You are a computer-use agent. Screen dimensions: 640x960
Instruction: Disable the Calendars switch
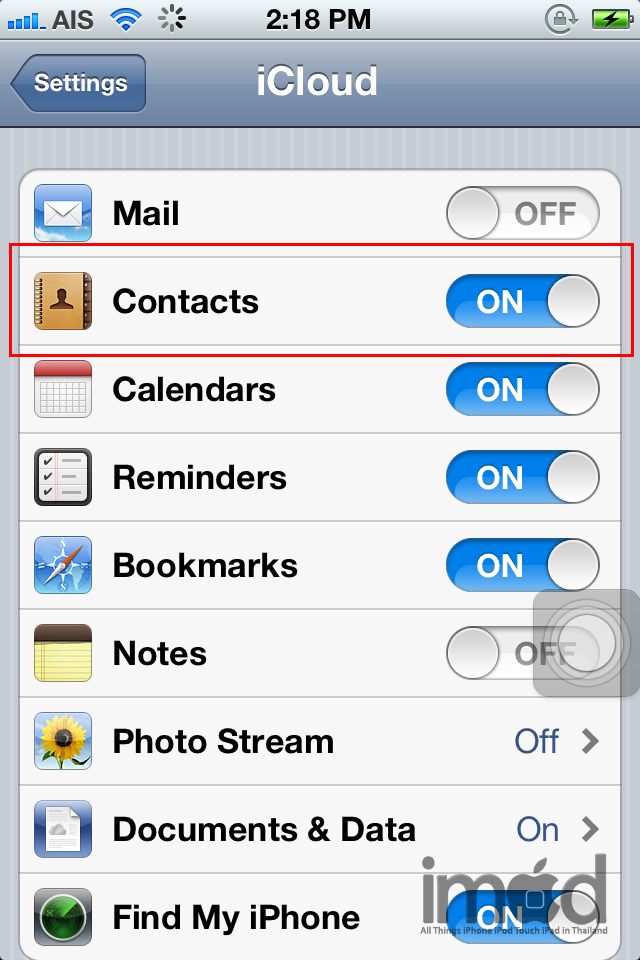pyautogui.click(x=522, y=389)
